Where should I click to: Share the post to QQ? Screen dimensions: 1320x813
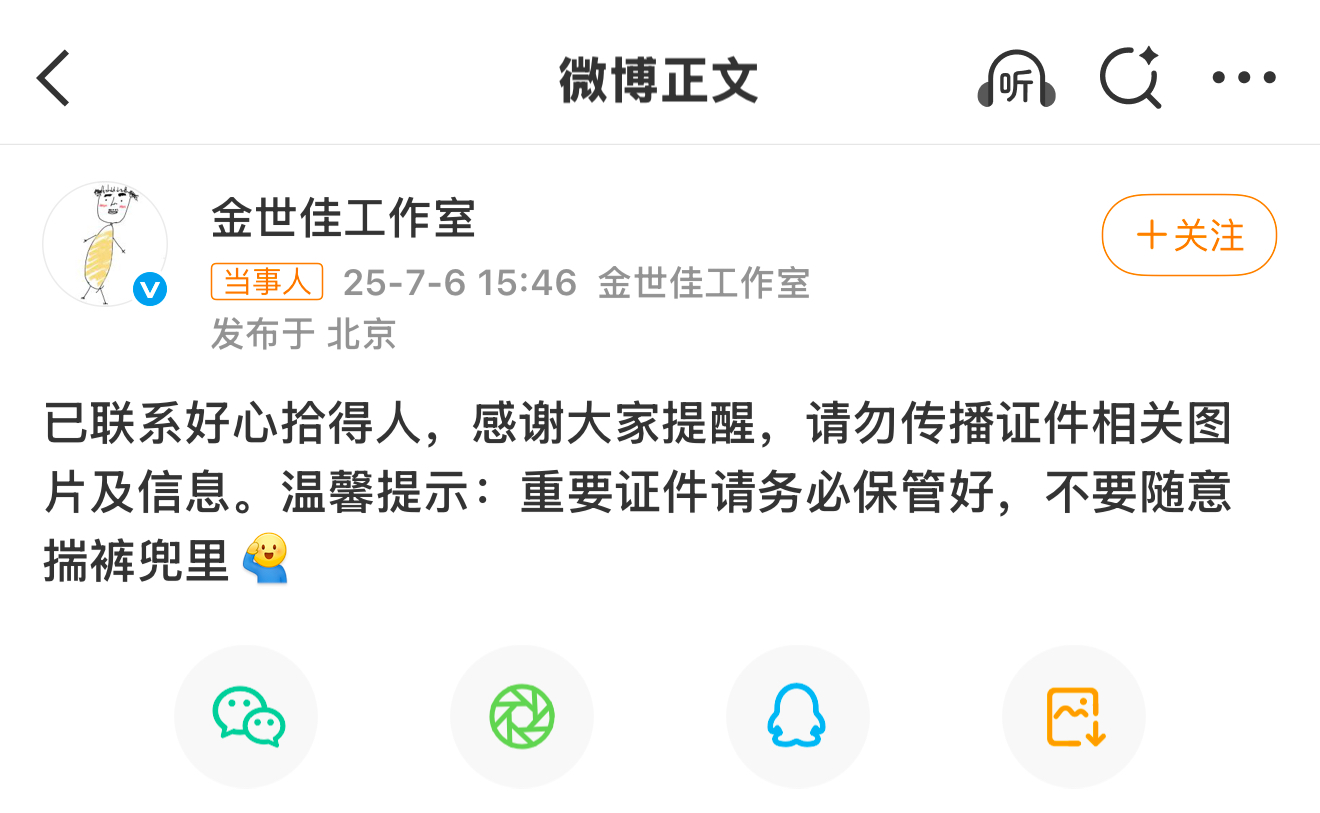[797, 716]
